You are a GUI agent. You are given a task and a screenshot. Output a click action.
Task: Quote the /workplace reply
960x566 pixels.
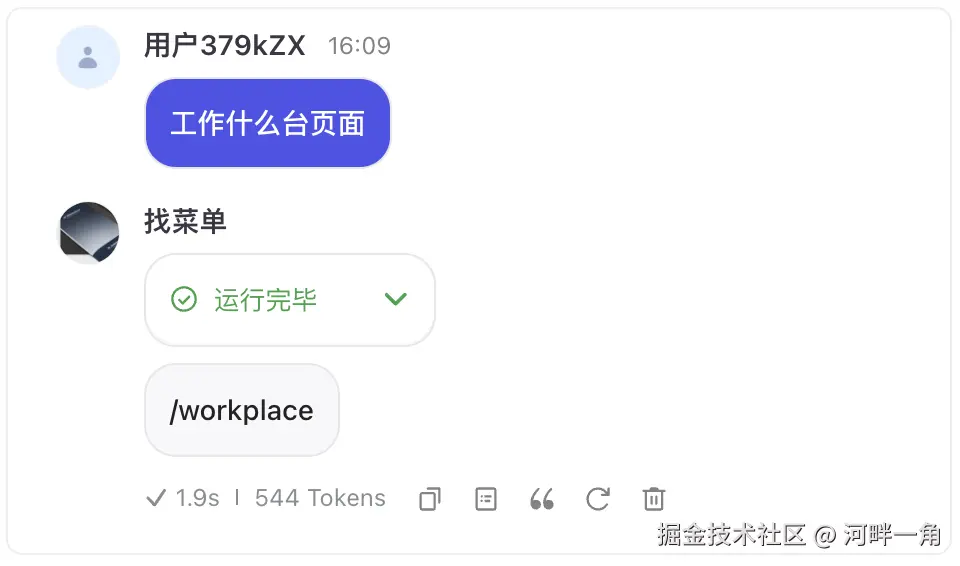click(x=542, y=499)
